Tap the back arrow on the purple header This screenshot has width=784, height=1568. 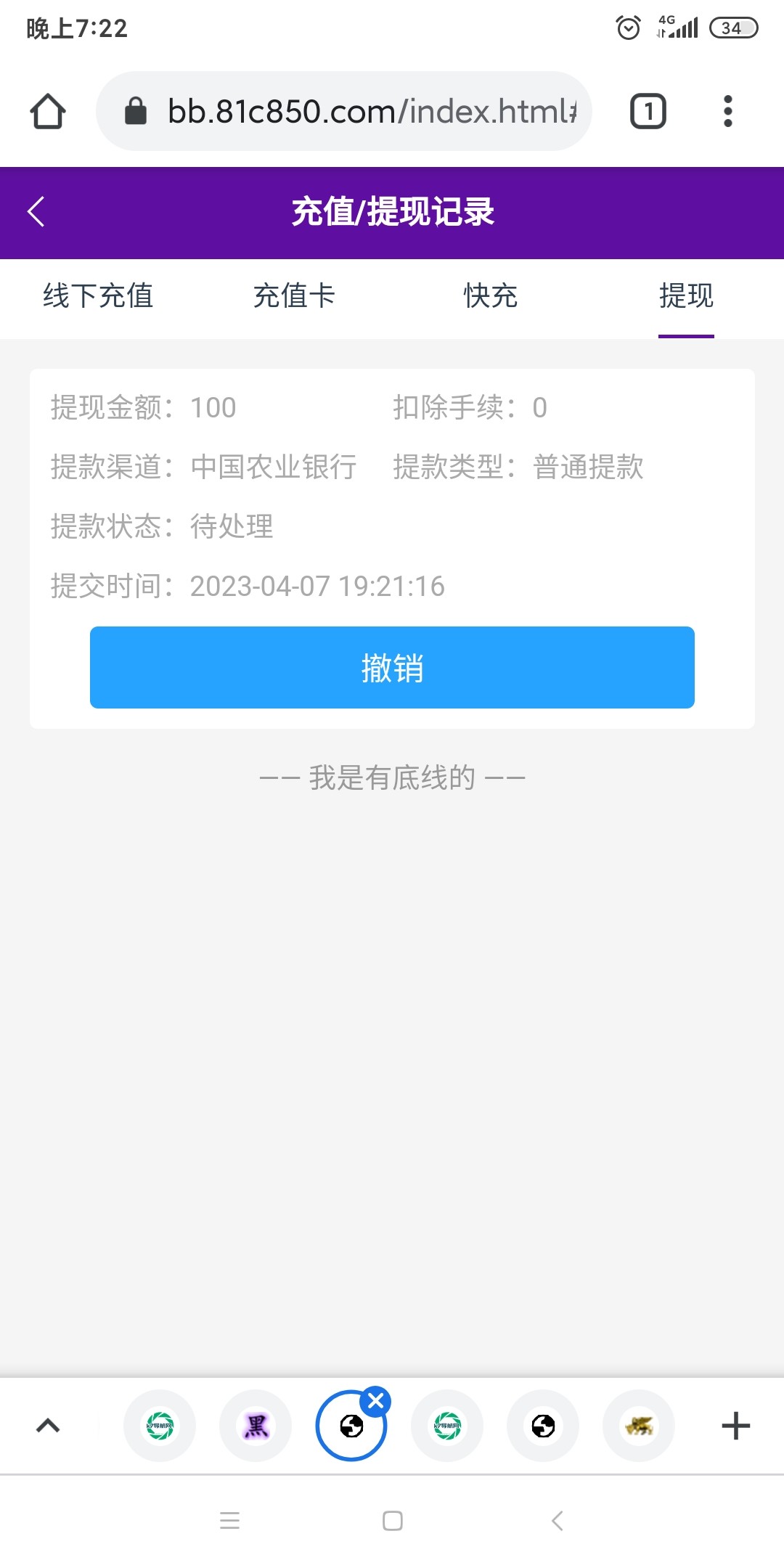[x=36, y=212]
